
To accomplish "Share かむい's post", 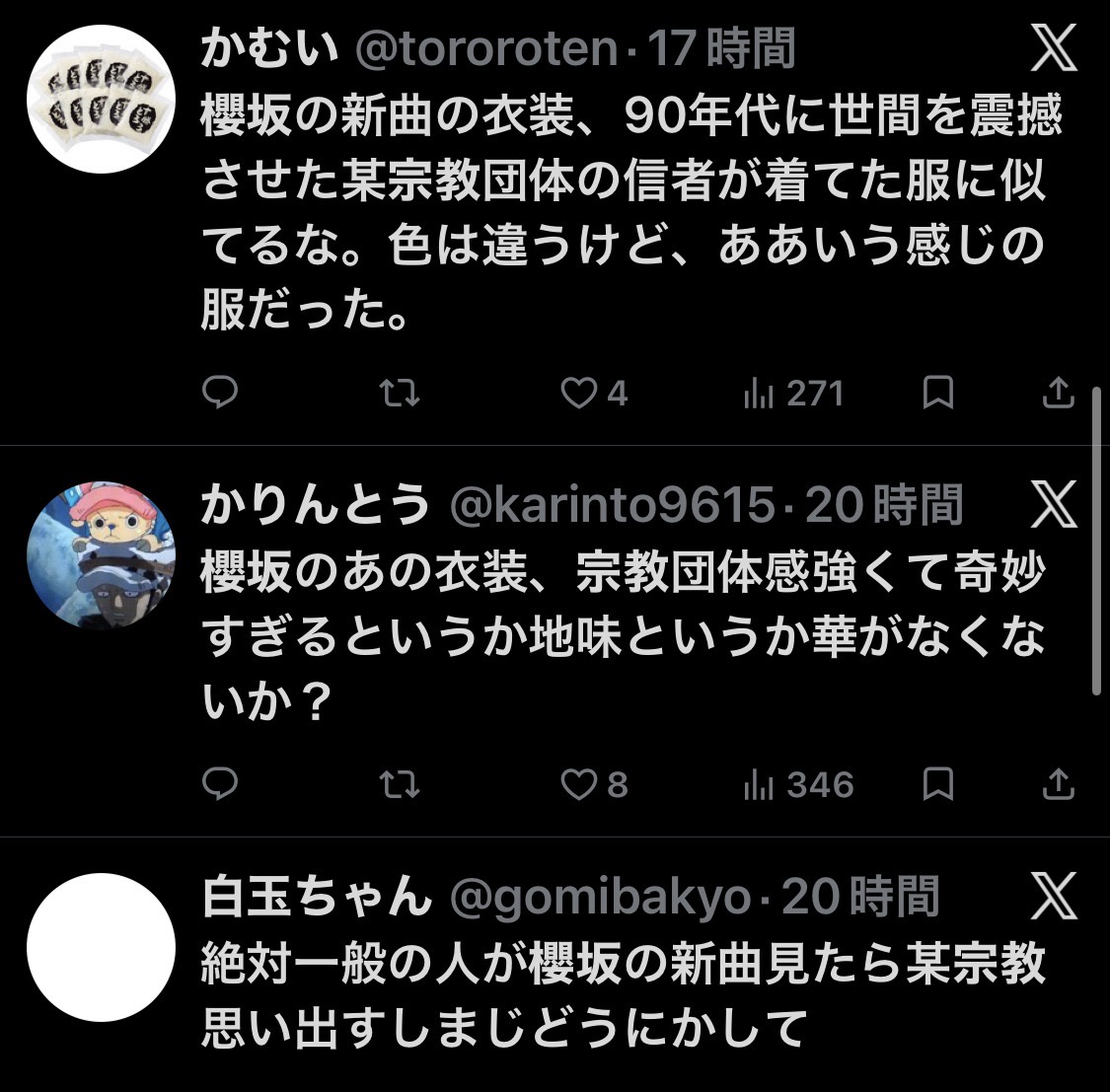I will 1058,394.
